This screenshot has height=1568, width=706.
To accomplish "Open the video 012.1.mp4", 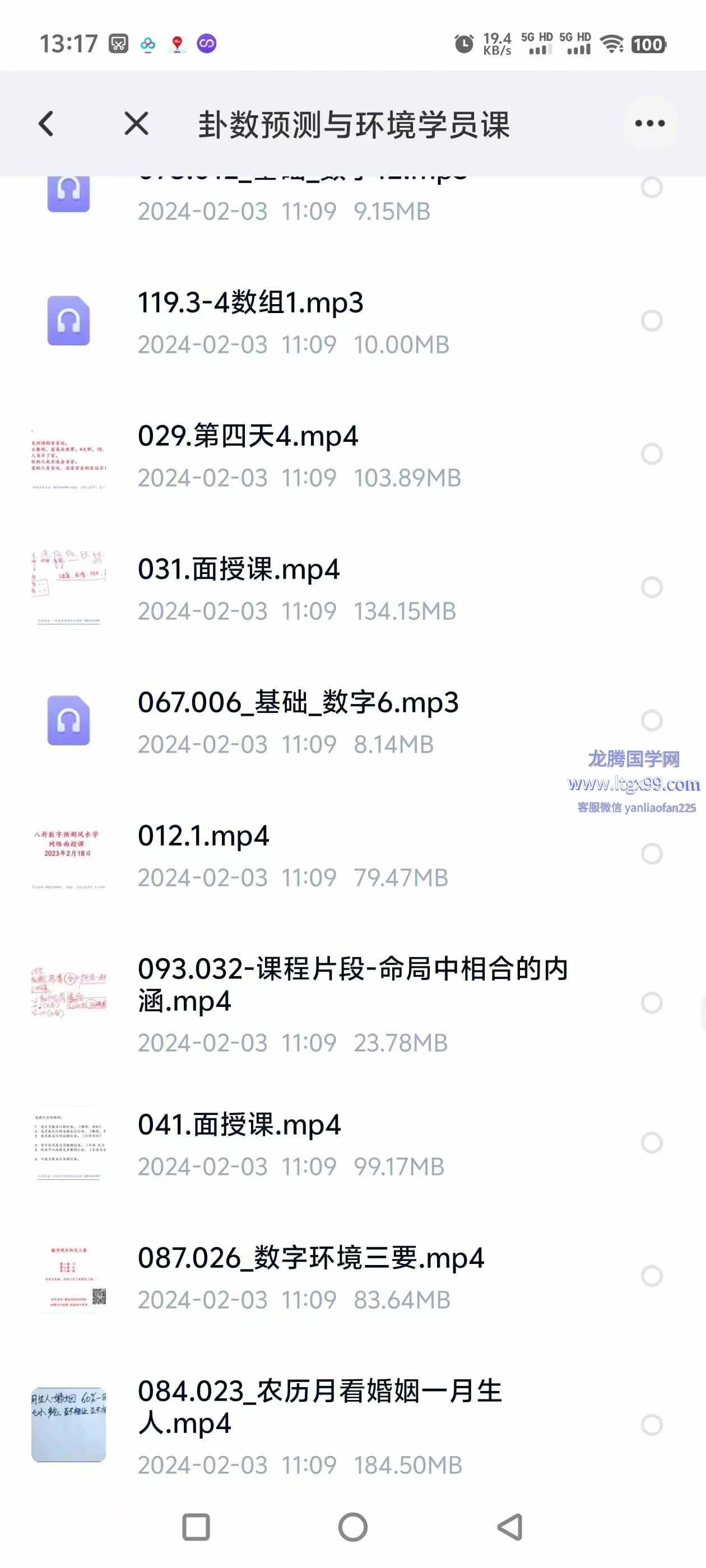I will click(203, 836).
